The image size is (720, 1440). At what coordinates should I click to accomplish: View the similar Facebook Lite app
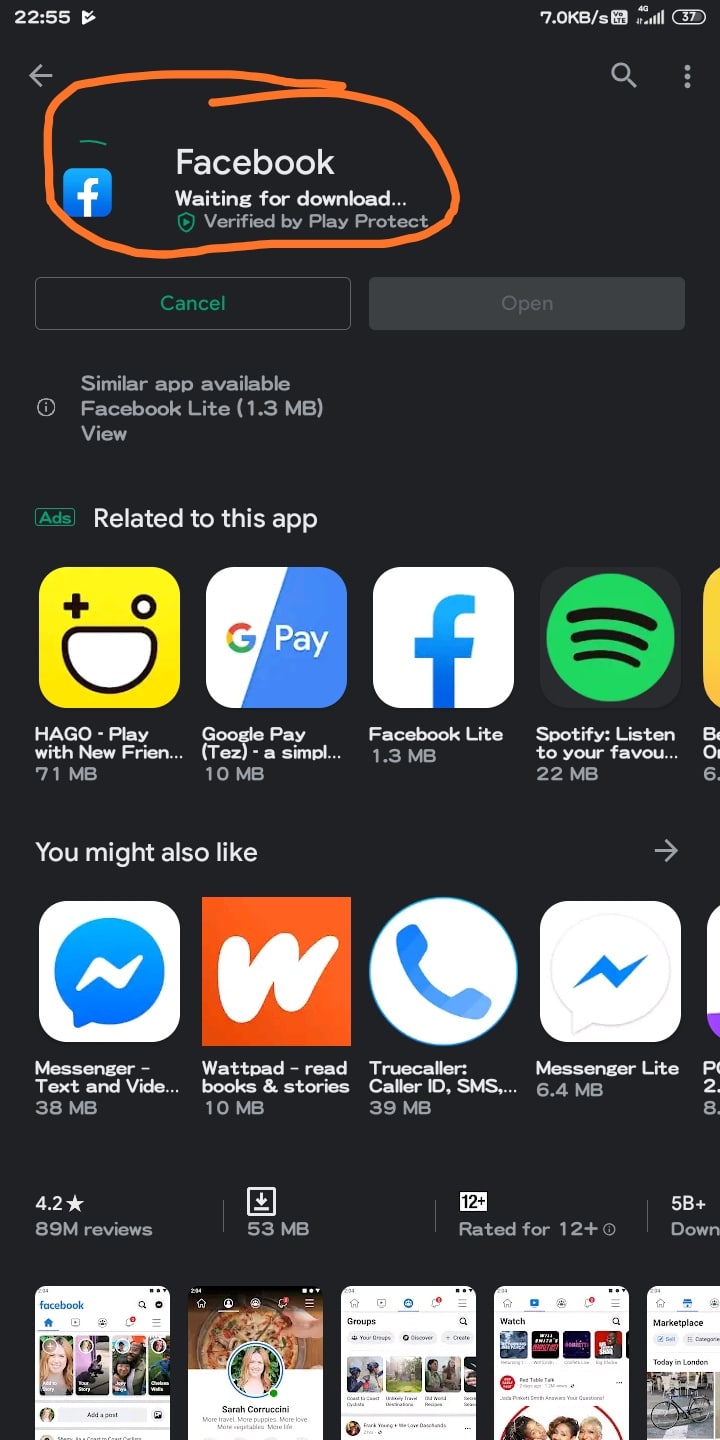(104, 434)
